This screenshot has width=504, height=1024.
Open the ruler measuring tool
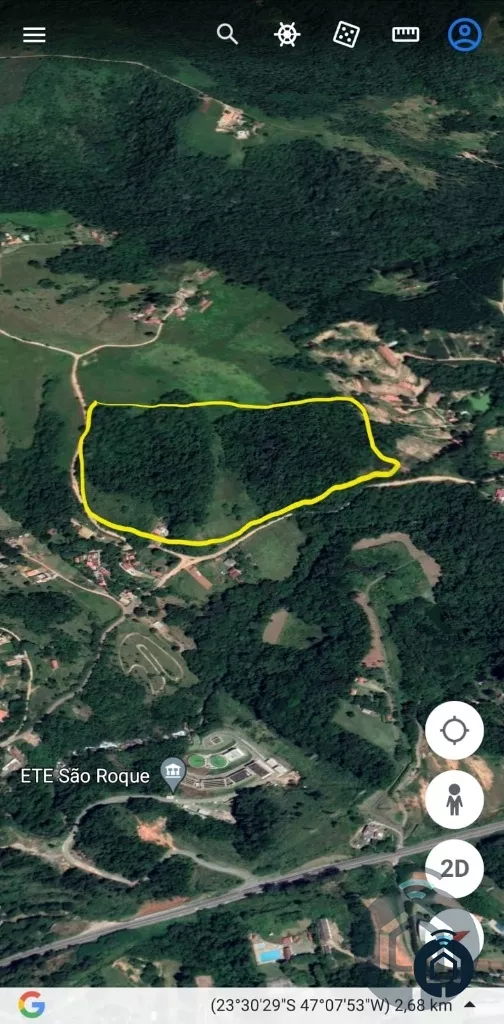(405, 34)
